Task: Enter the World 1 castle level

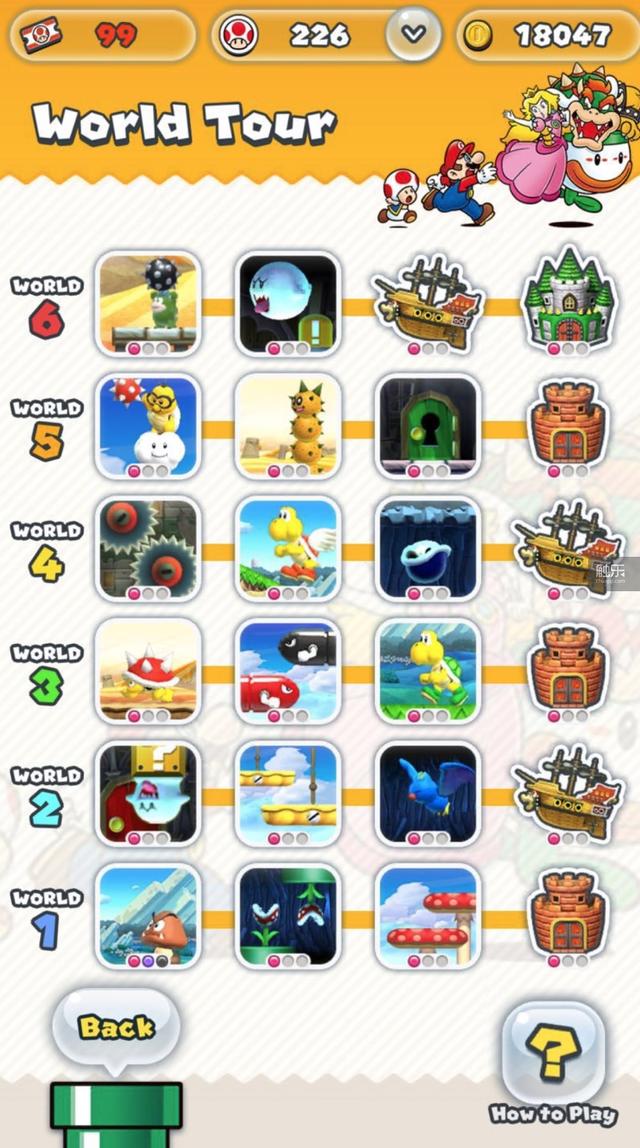Action: click(x=567, y=915)
